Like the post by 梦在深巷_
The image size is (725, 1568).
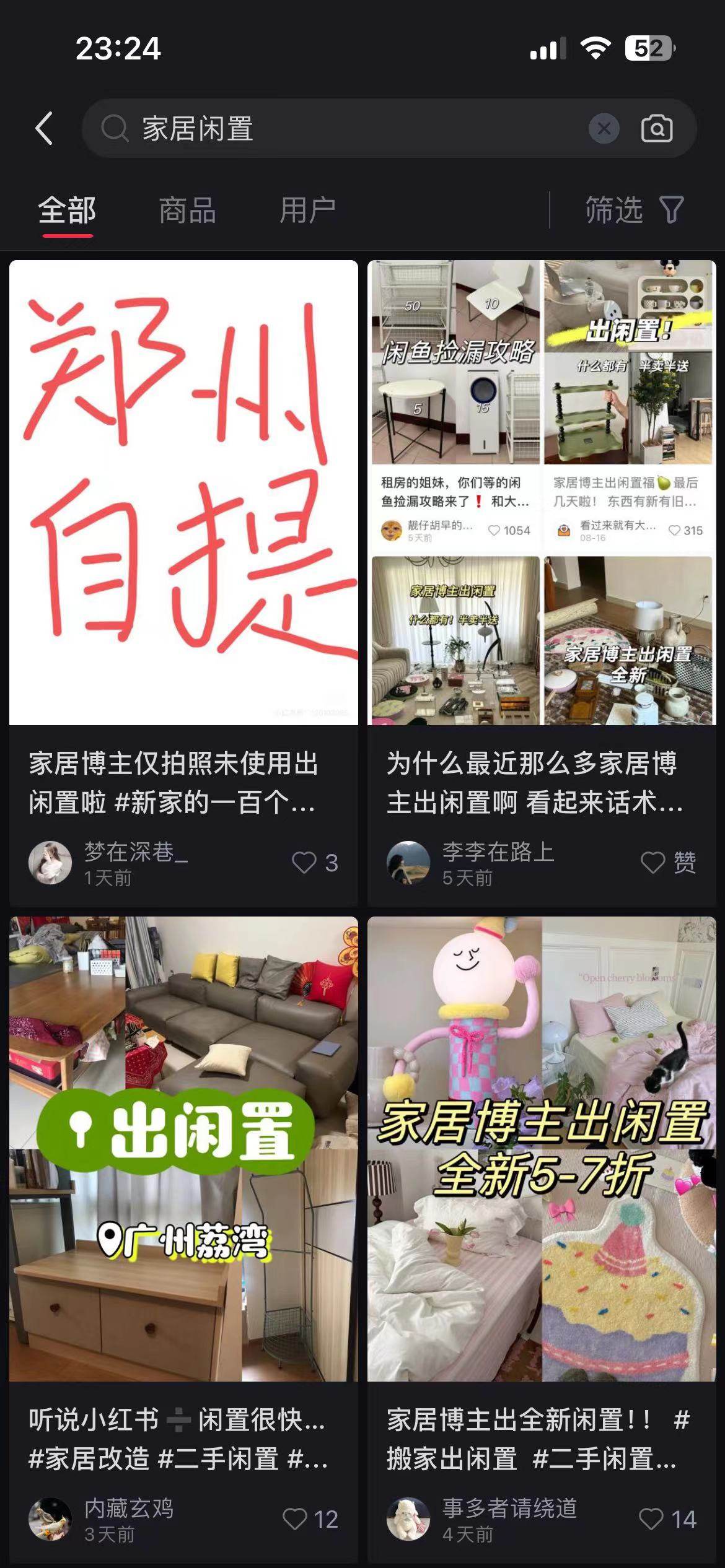(x=304, y=862)
